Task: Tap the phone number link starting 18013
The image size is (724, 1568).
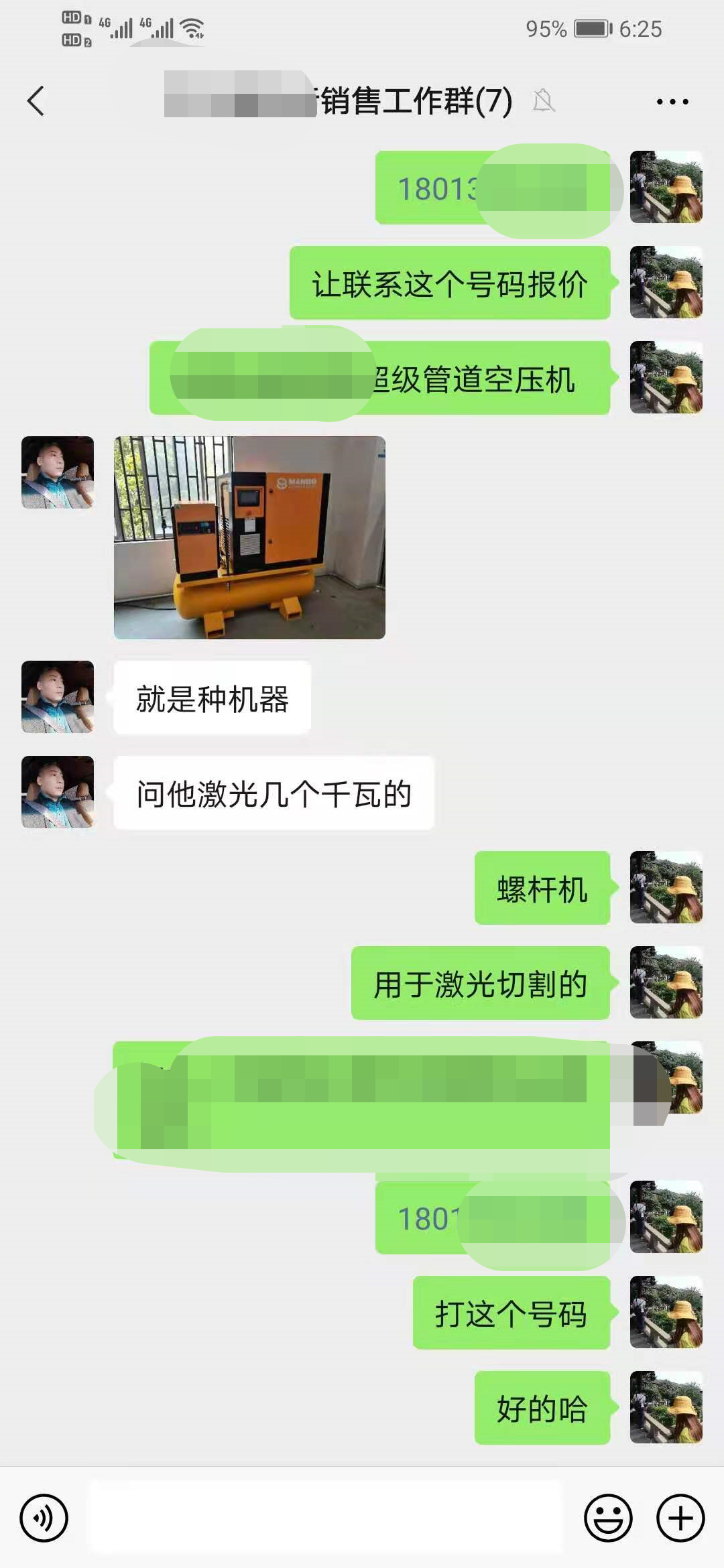Action: 437,189
